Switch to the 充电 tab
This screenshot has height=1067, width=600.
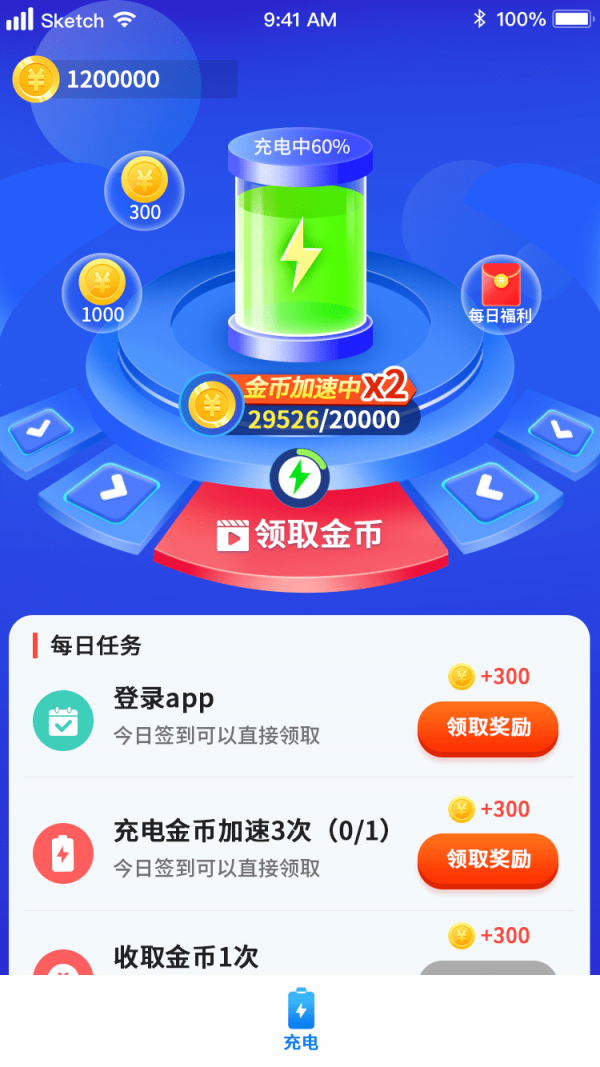(x=300, y=1019)
